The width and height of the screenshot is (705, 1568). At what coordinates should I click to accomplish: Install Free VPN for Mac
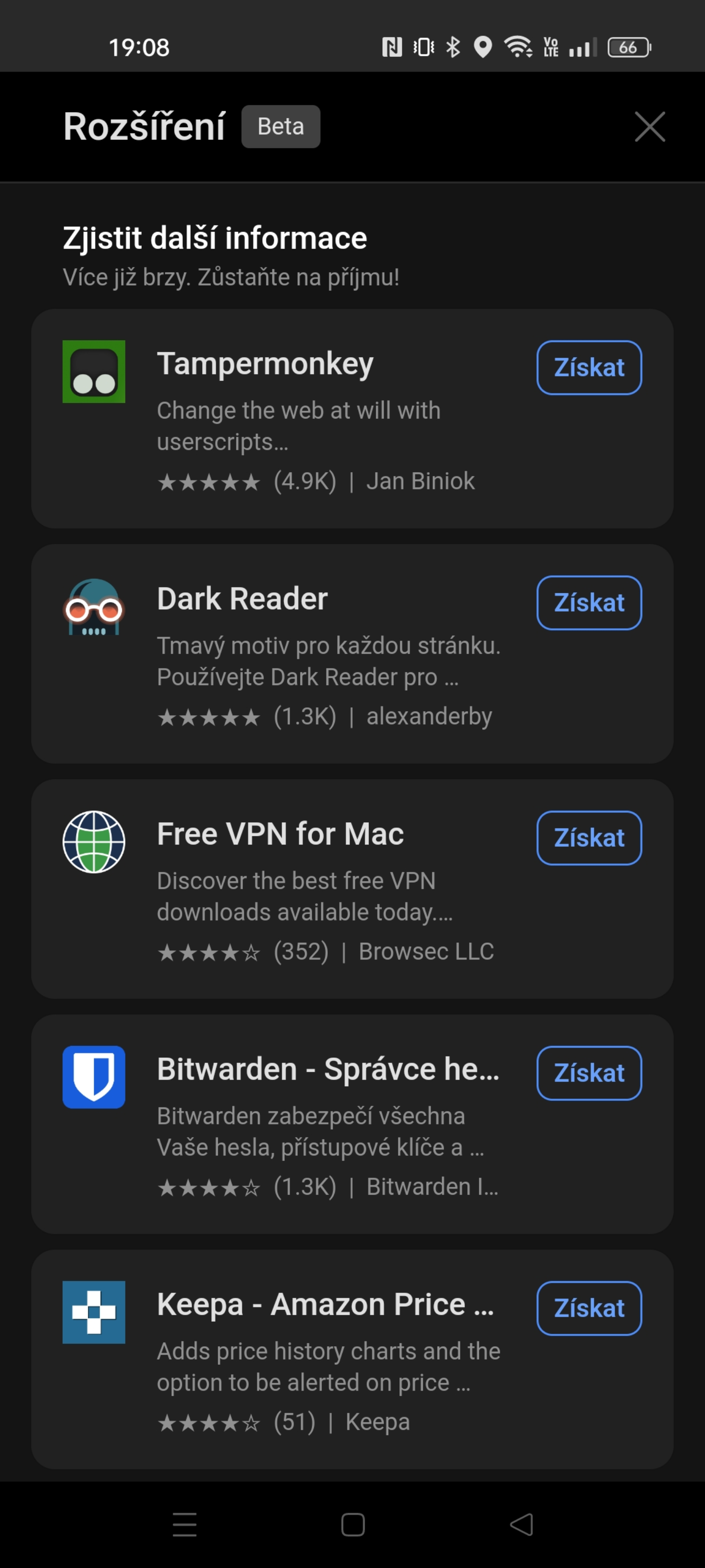click(x=589, y=838)
